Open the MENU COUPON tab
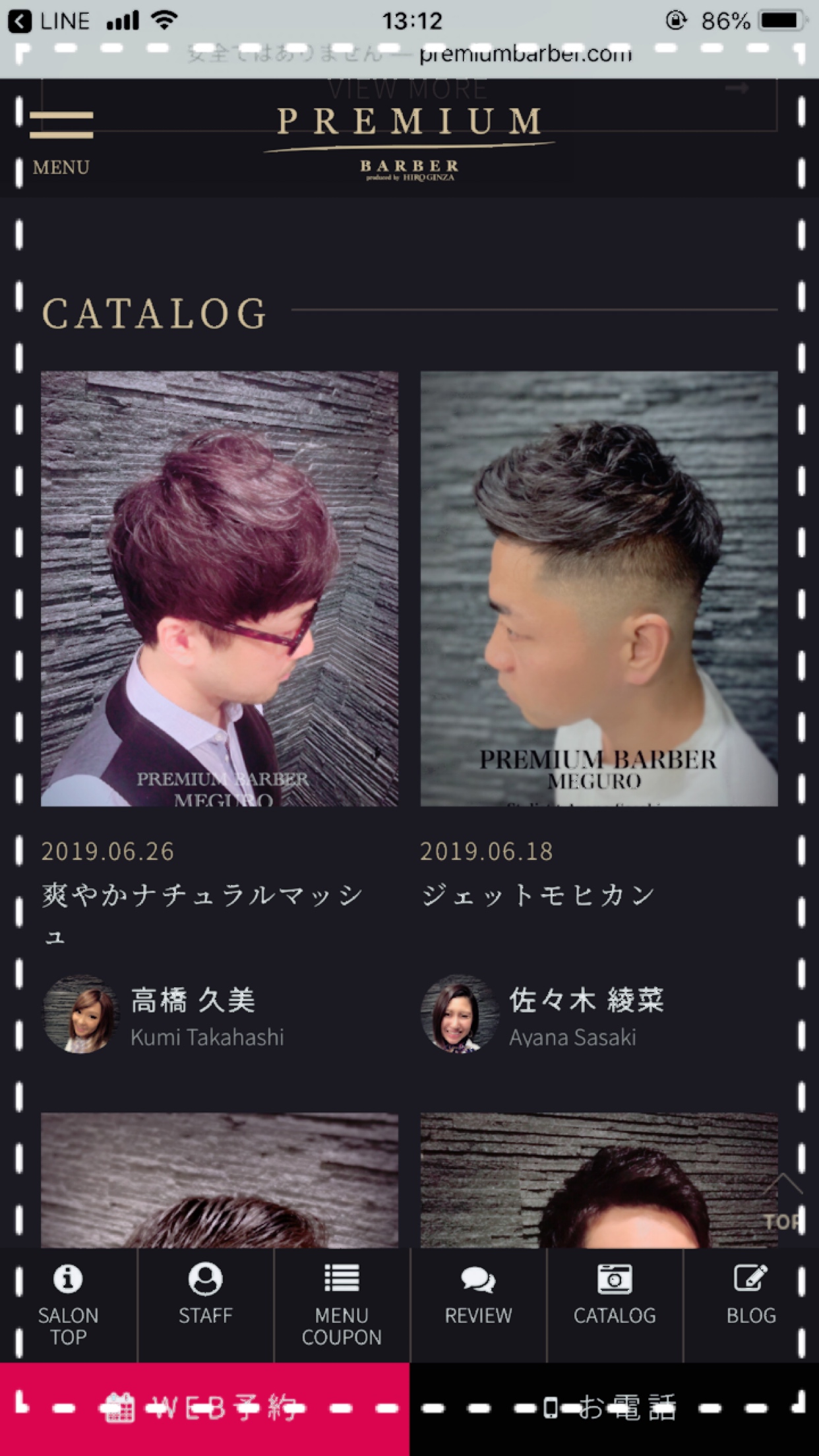Image resolution: width=819 pixels, height=1456 pixels. [x=342, y=1304]
